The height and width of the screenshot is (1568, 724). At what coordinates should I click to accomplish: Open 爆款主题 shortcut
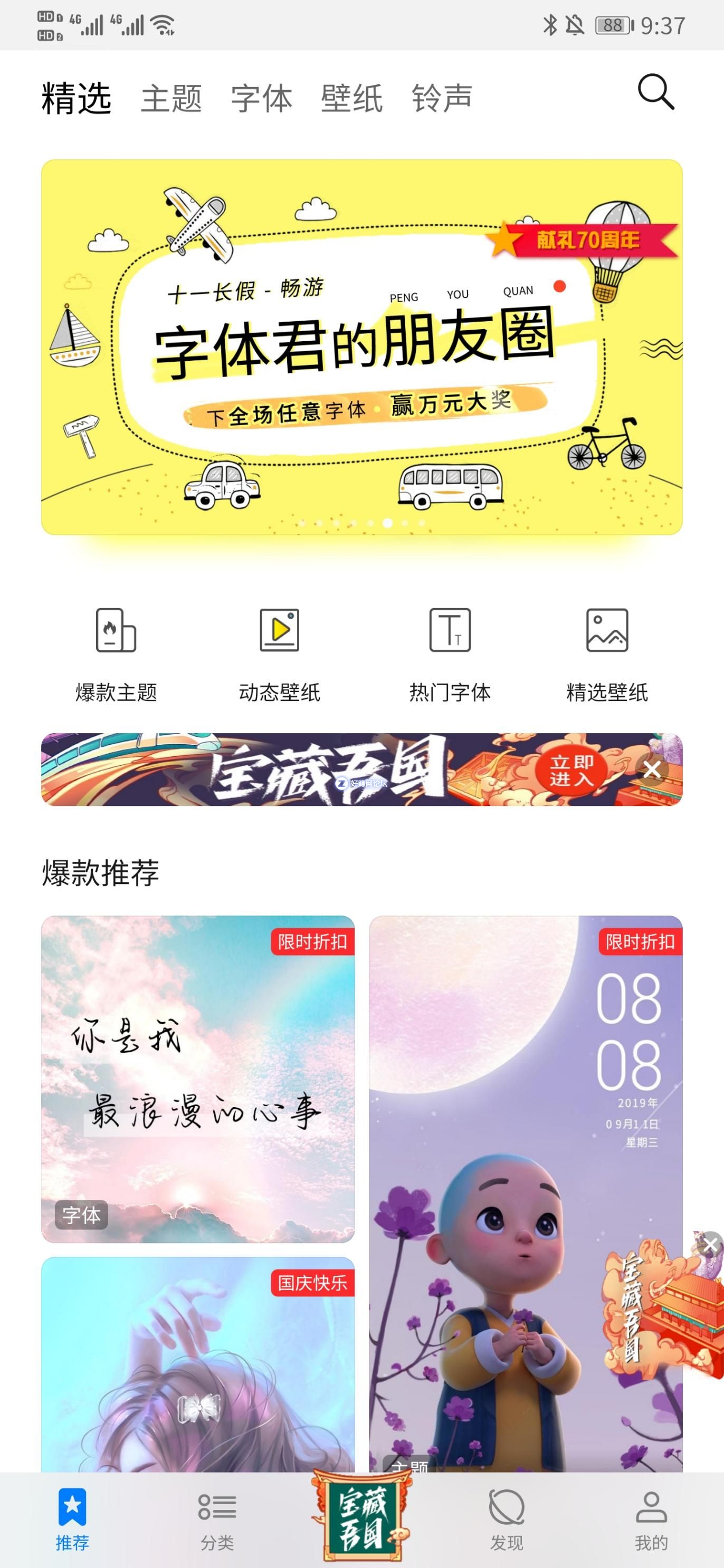pos(116,655)
